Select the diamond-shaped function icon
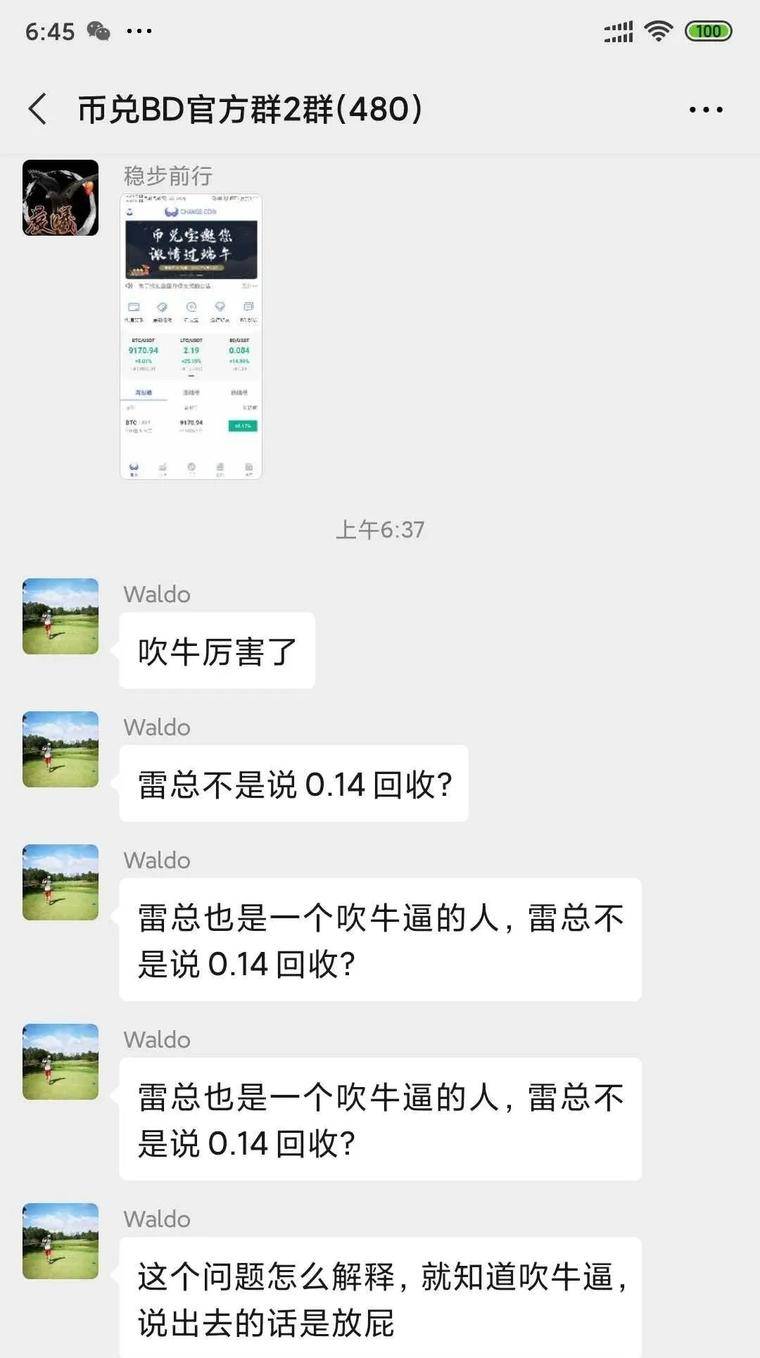 click(x=220, y=307)
